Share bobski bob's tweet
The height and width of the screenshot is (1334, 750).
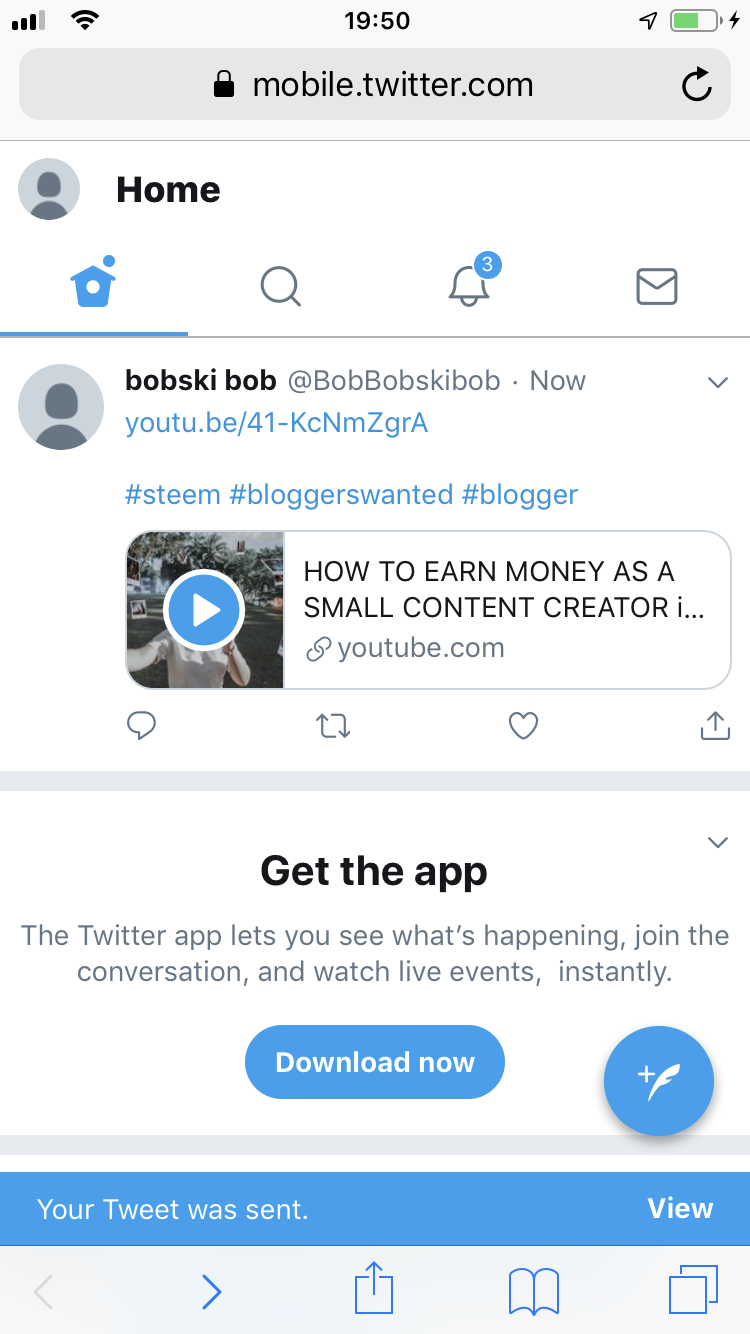click(x=714, y=726)
